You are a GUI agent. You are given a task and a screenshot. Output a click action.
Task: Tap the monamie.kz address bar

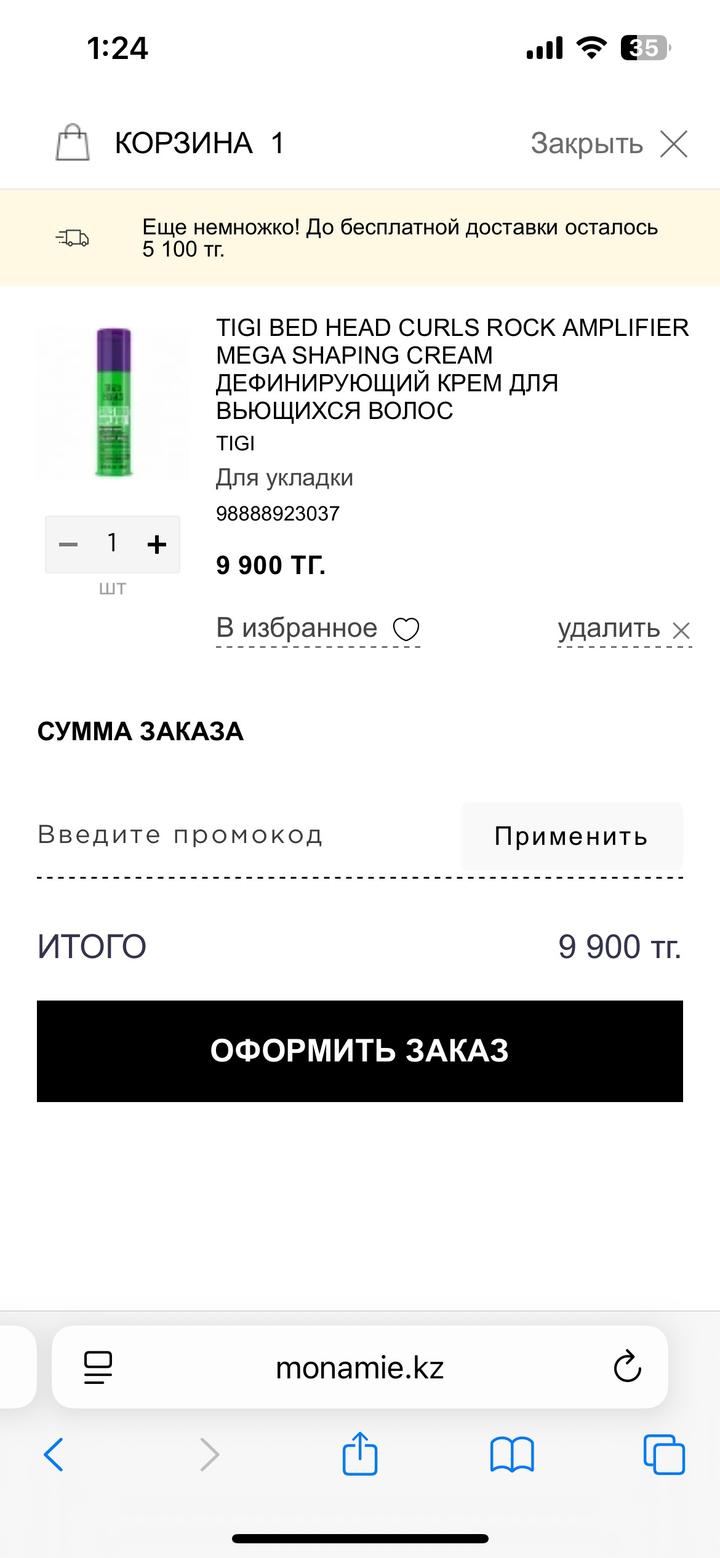(360, 1367)
